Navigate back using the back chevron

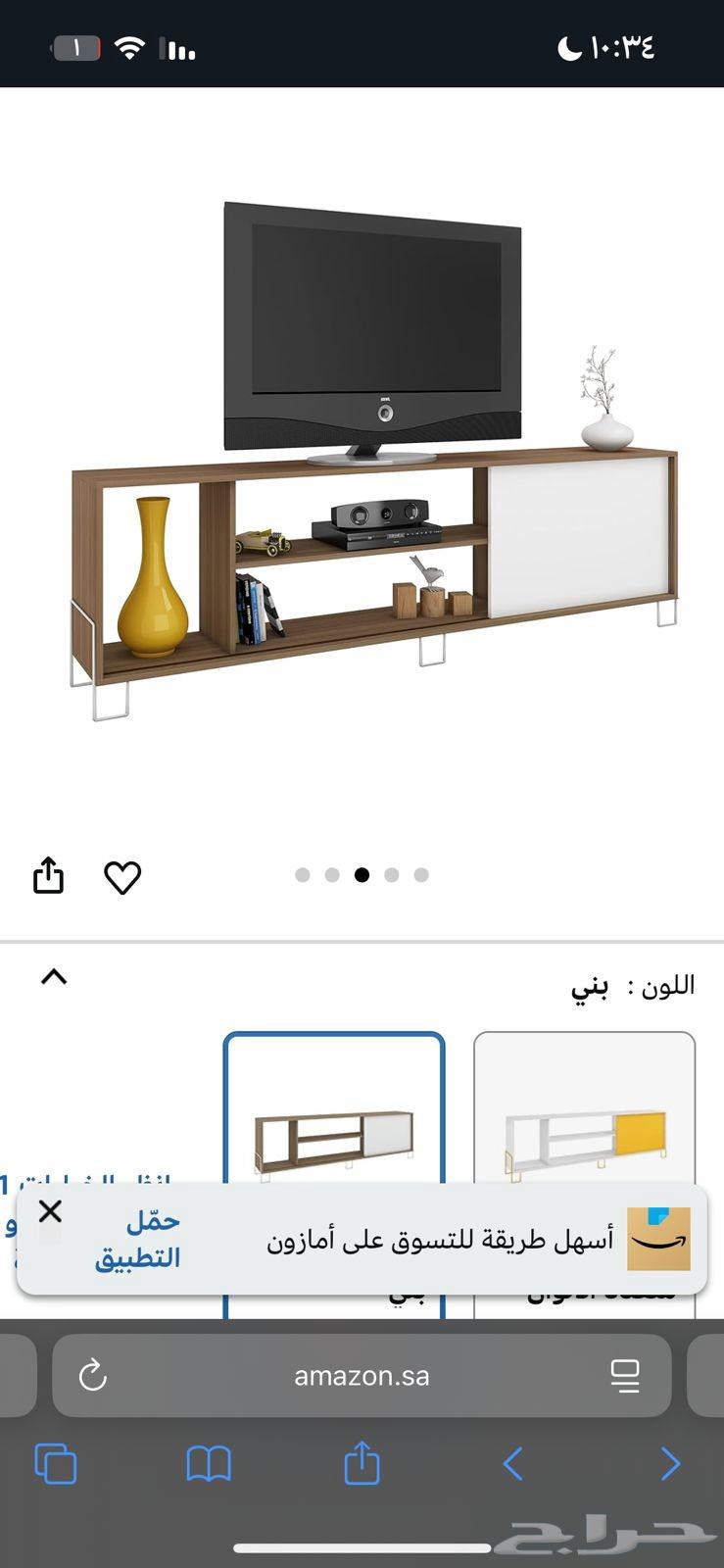513,1462
